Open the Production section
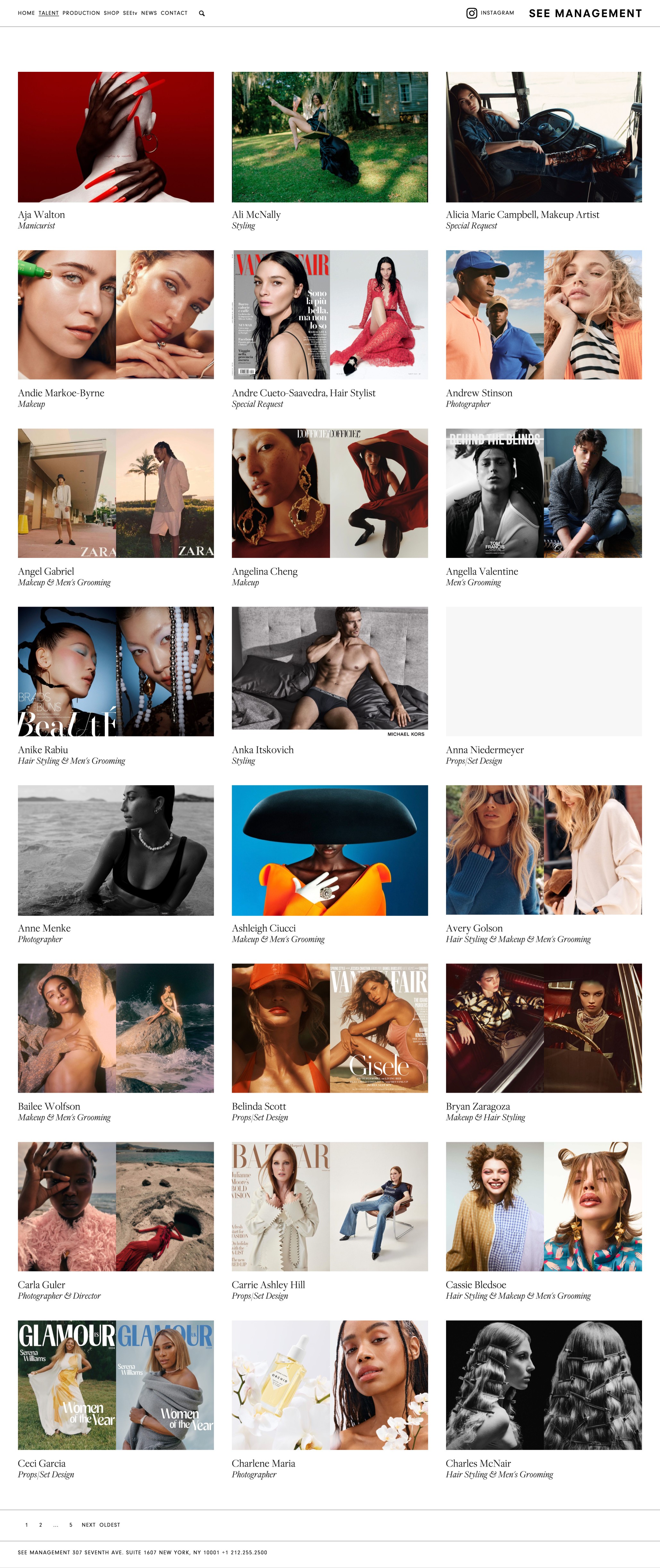Image resolution: width=660 pixels, height=1568 pixels. 81,13
